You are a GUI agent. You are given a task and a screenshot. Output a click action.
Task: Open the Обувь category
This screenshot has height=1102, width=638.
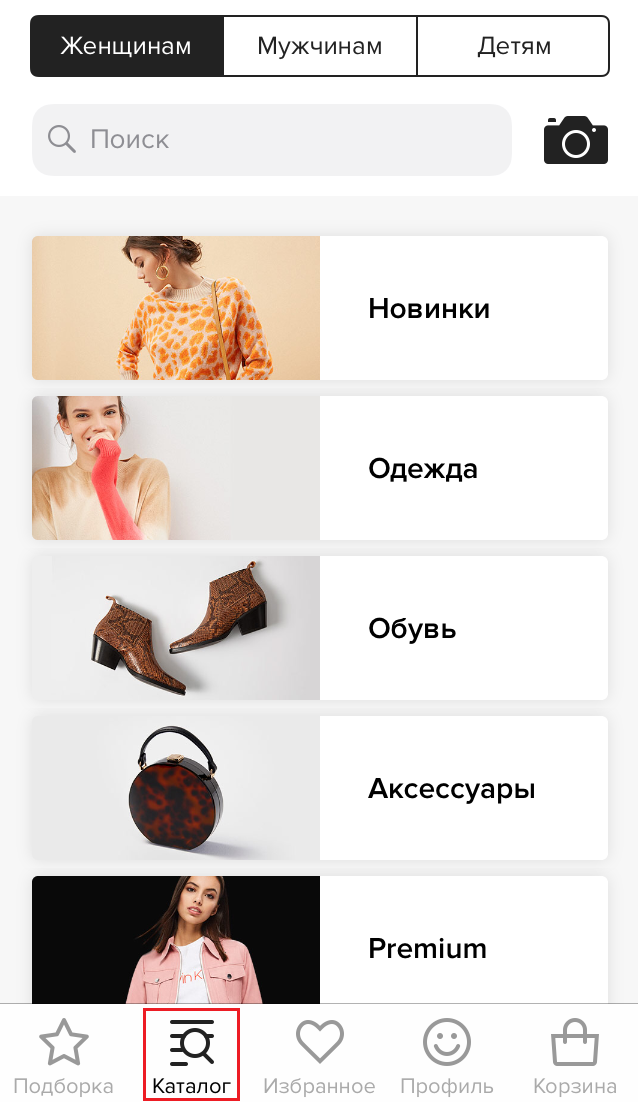coord(320,628)
